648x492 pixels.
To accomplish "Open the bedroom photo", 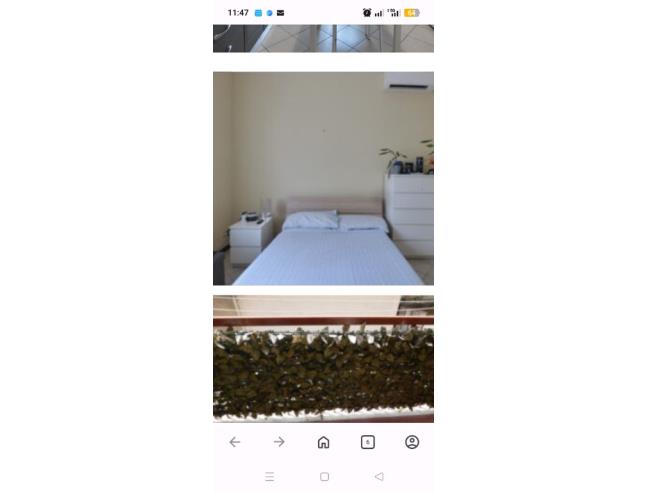I will point(323,178).
